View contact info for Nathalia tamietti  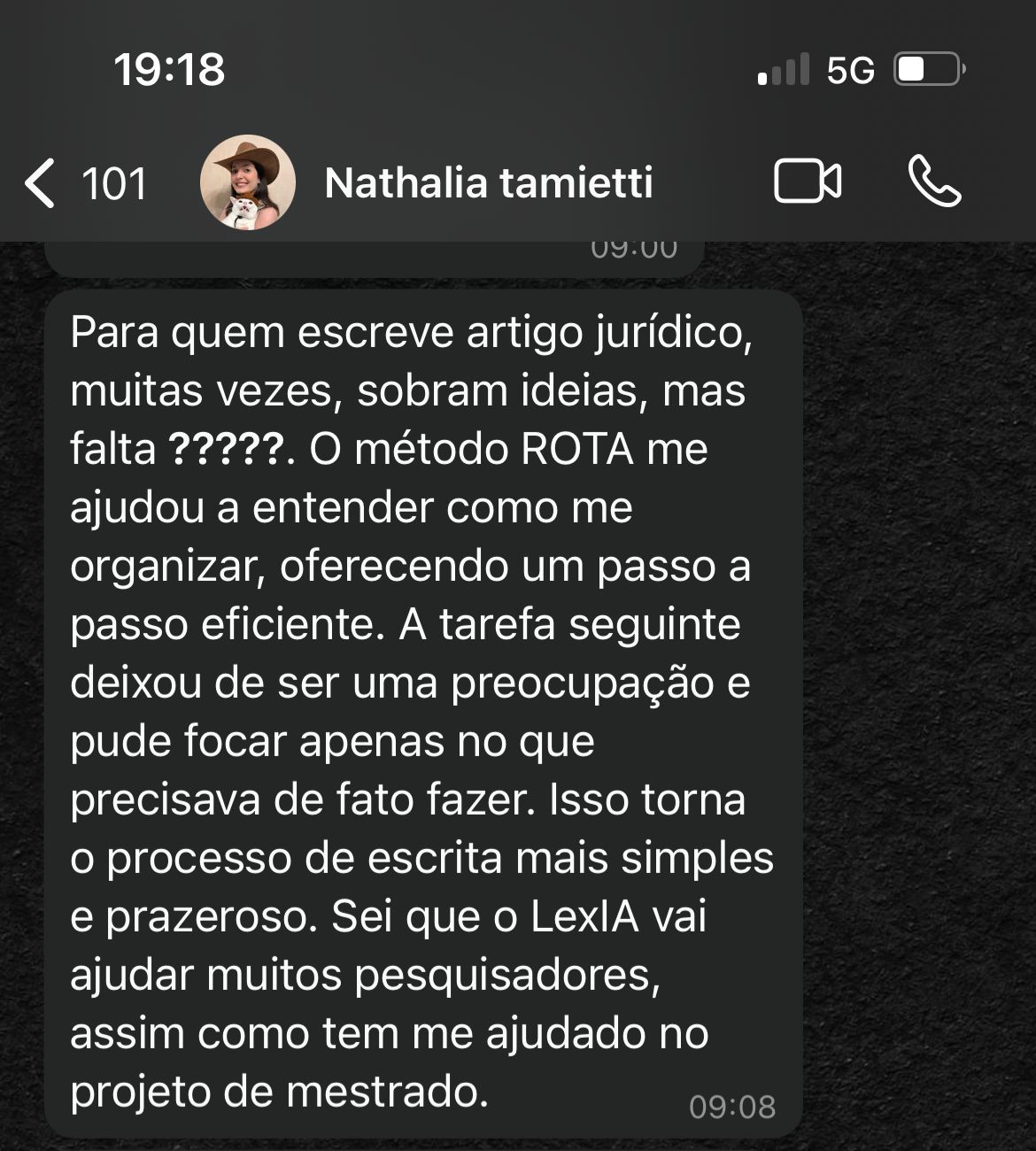click(489, 183)
